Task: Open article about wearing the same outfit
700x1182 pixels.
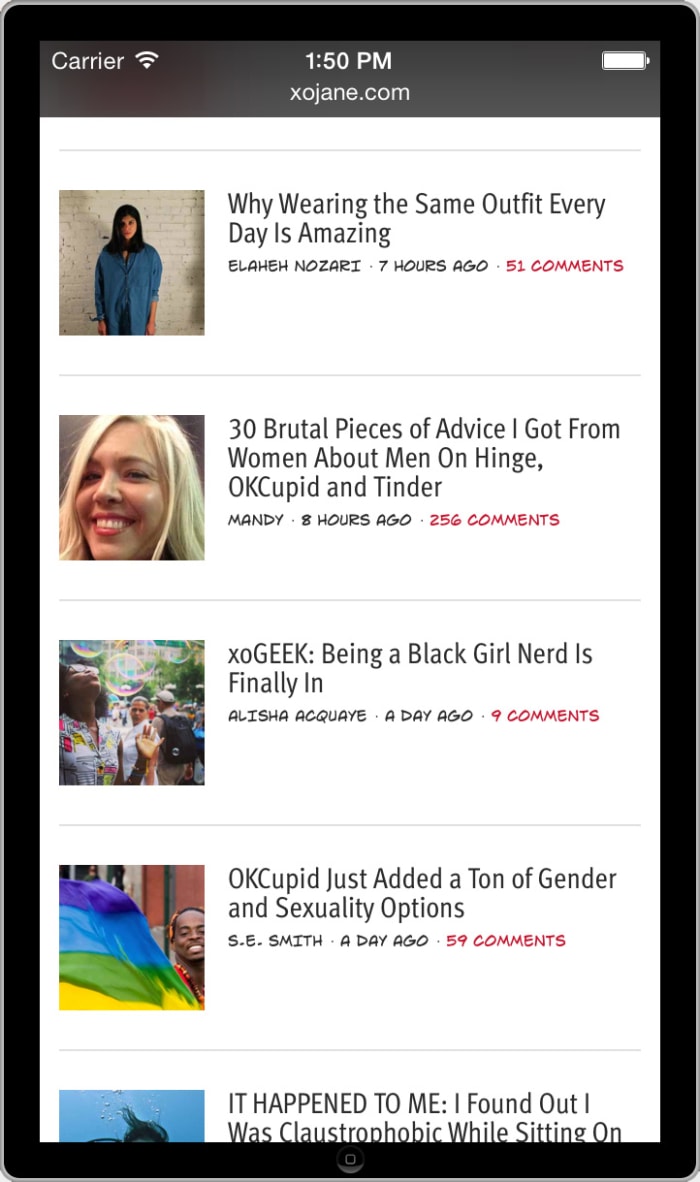Action: pyautogui.click(x=416, y=218)
